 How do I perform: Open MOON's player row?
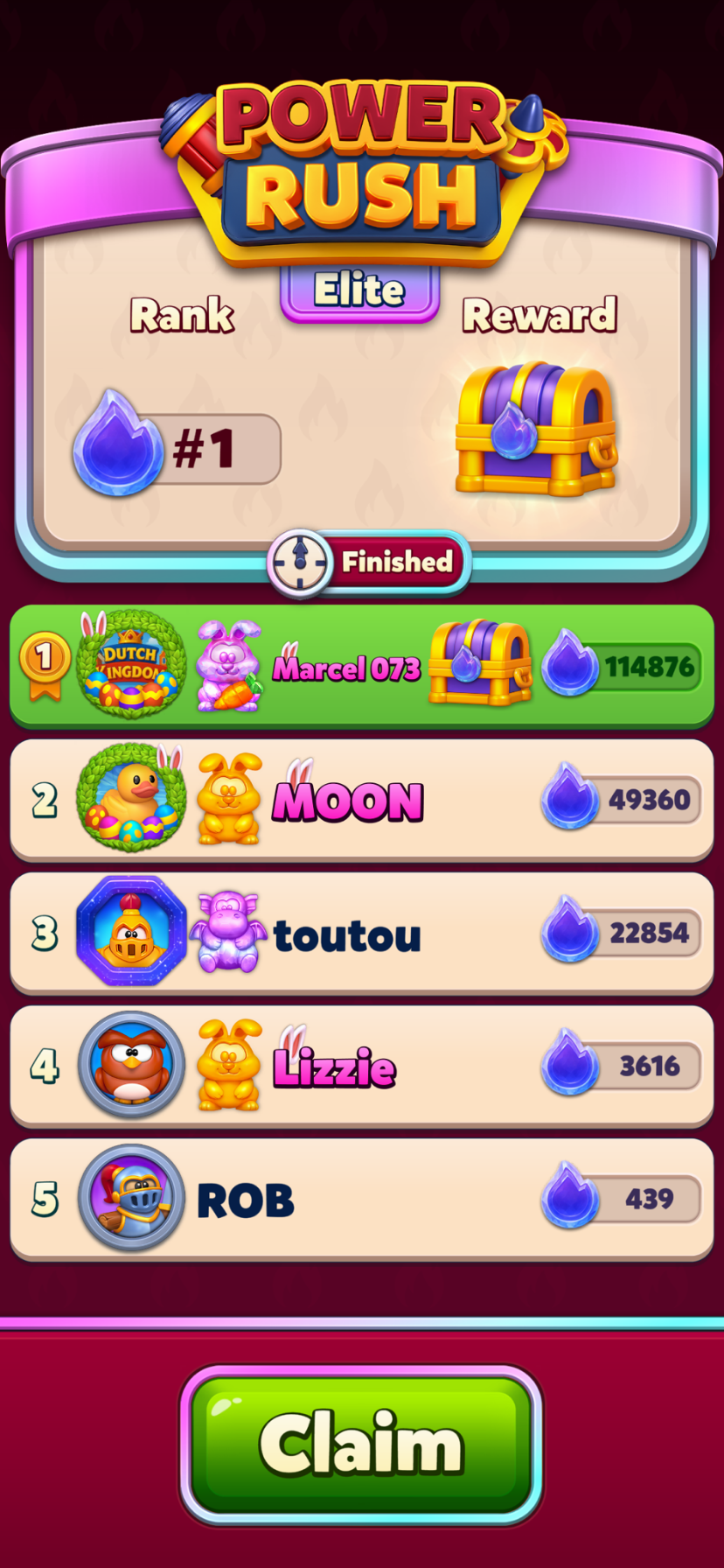[x=362, y=800]
